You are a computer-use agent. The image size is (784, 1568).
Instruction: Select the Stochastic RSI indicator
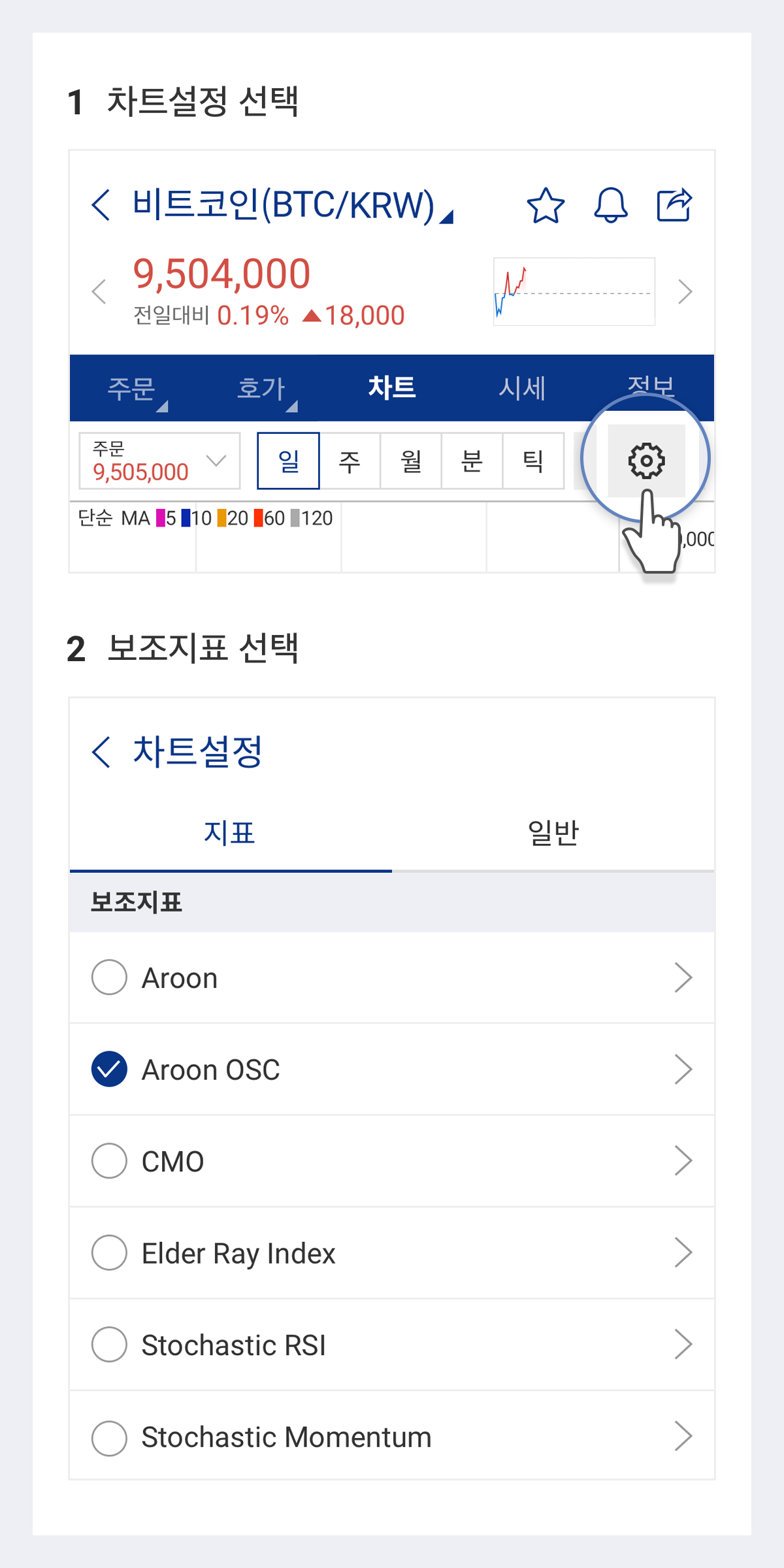[x=109, y=1344]
